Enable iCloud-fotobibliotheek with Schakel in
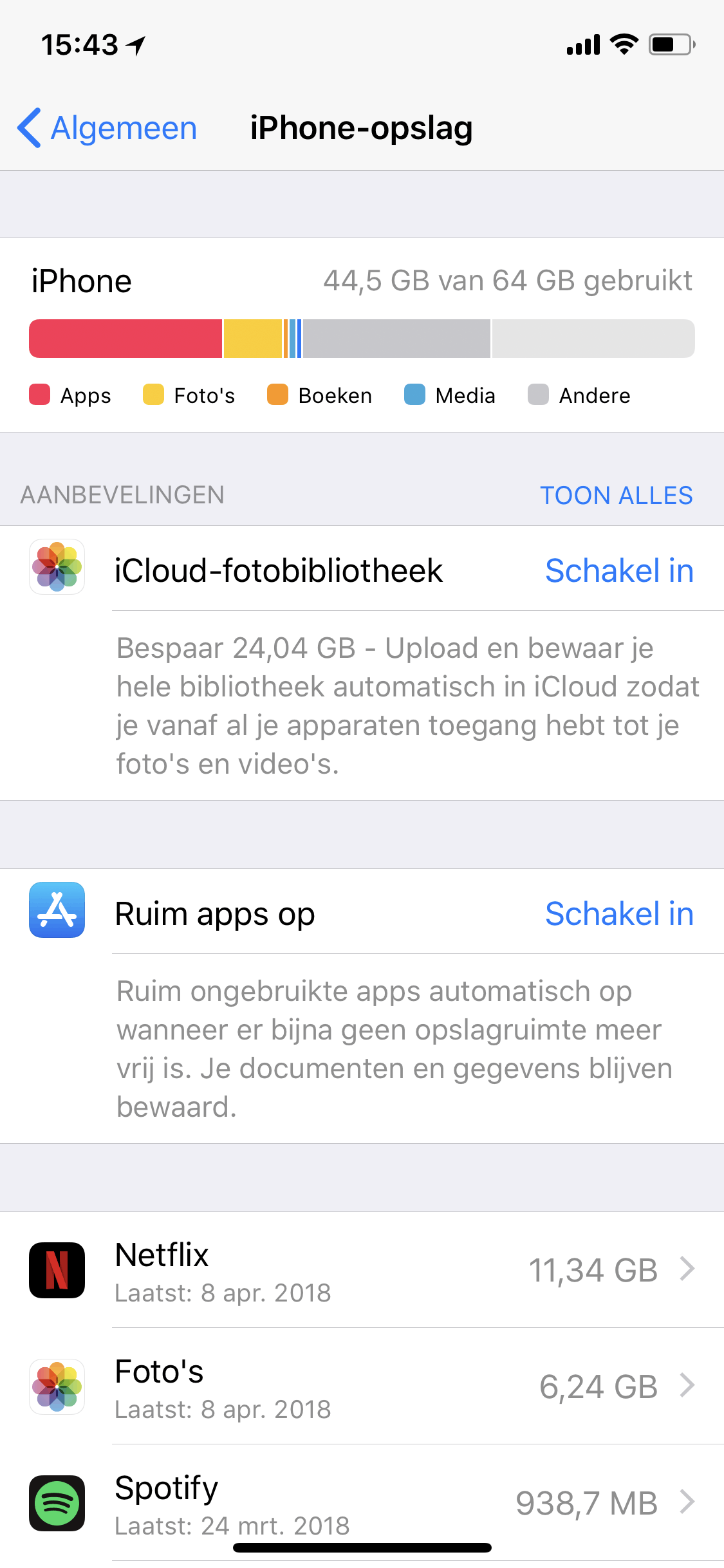724x1568 pixels. 618,571
